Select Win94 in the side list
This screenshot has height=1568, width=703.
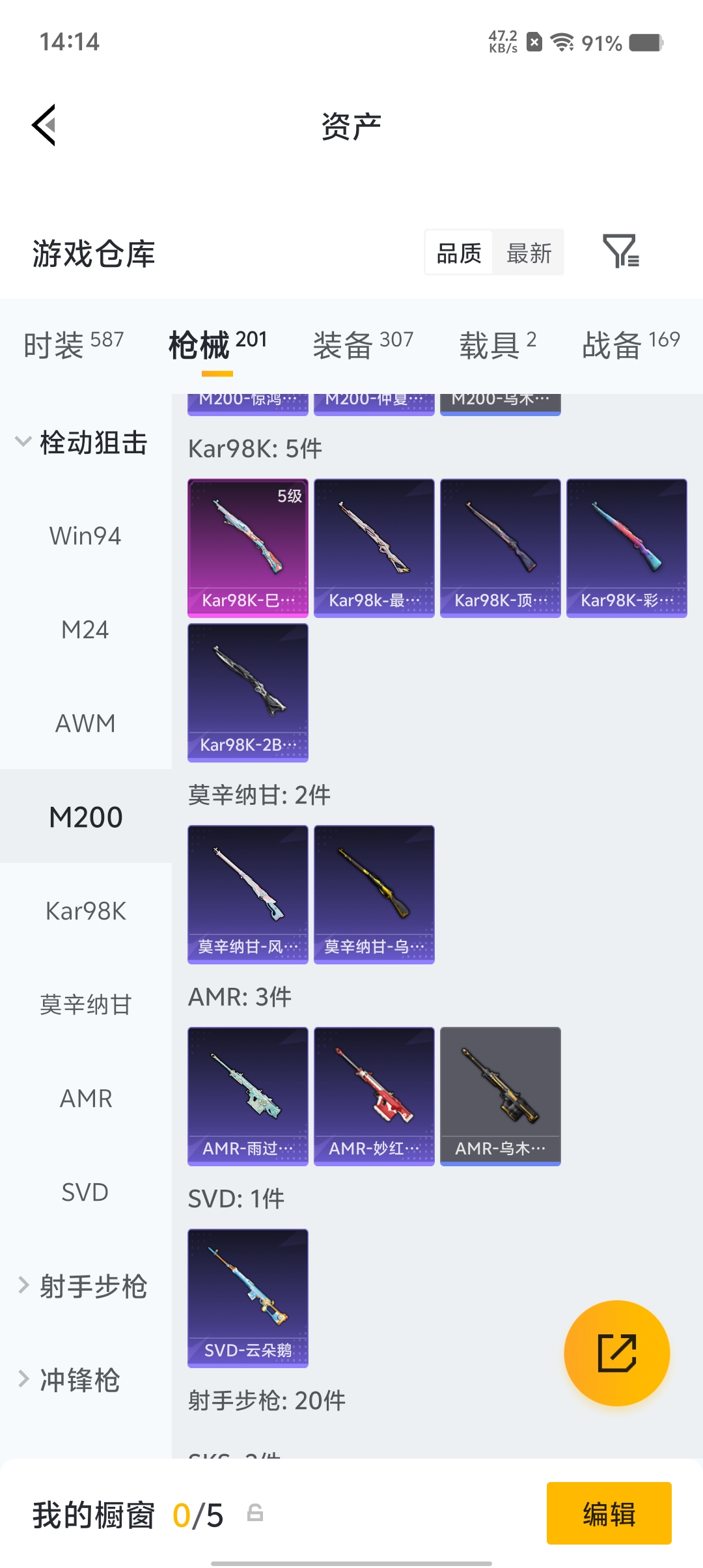(85, 536)
